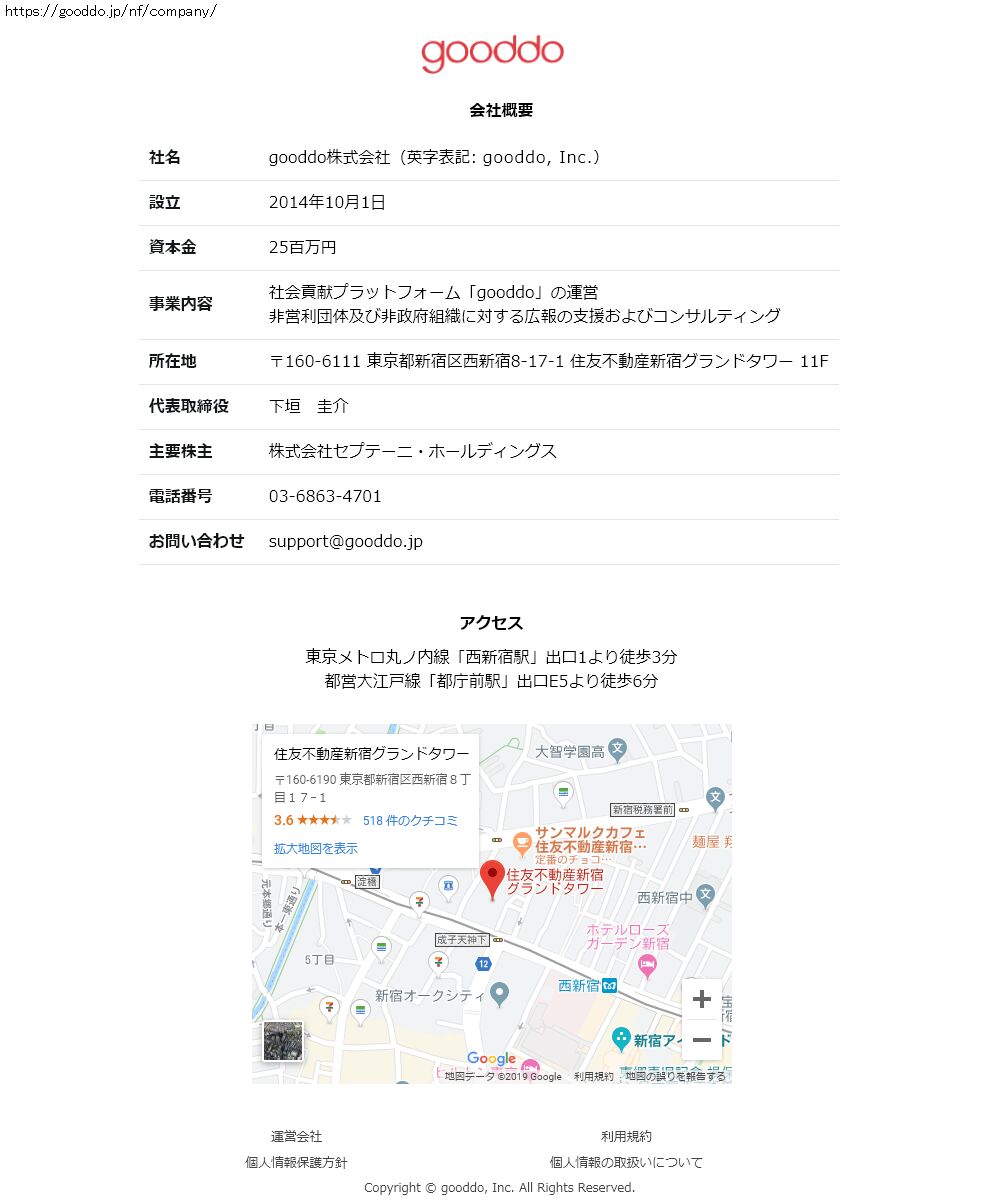Zoom in on the map

tap(702, 999)
